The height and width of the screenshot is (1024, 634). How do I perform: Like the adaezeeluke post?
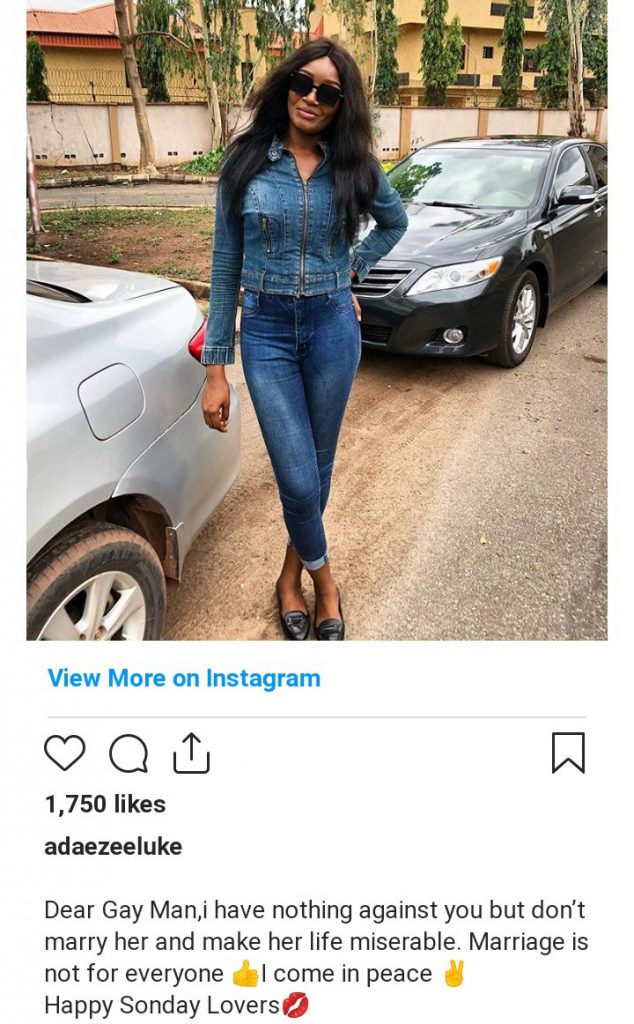64,753
